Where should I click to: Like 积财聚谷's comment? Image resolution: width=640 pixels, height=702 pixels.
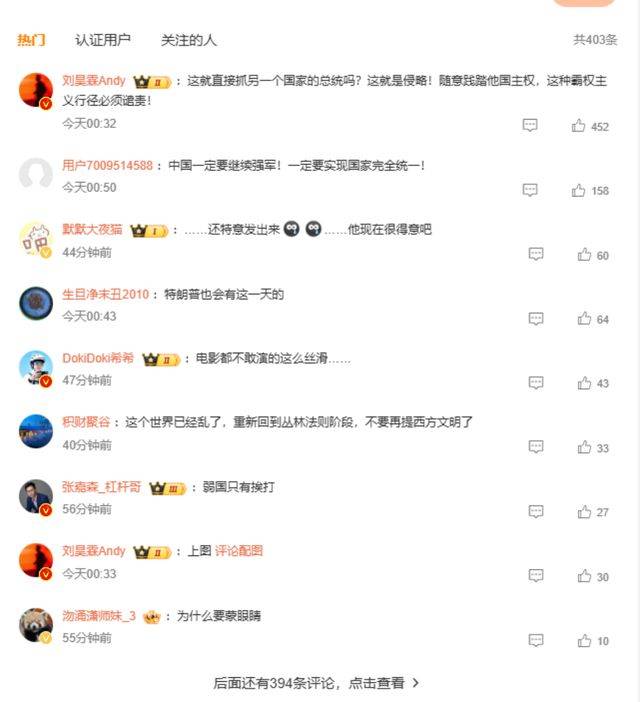coord(584,447)
